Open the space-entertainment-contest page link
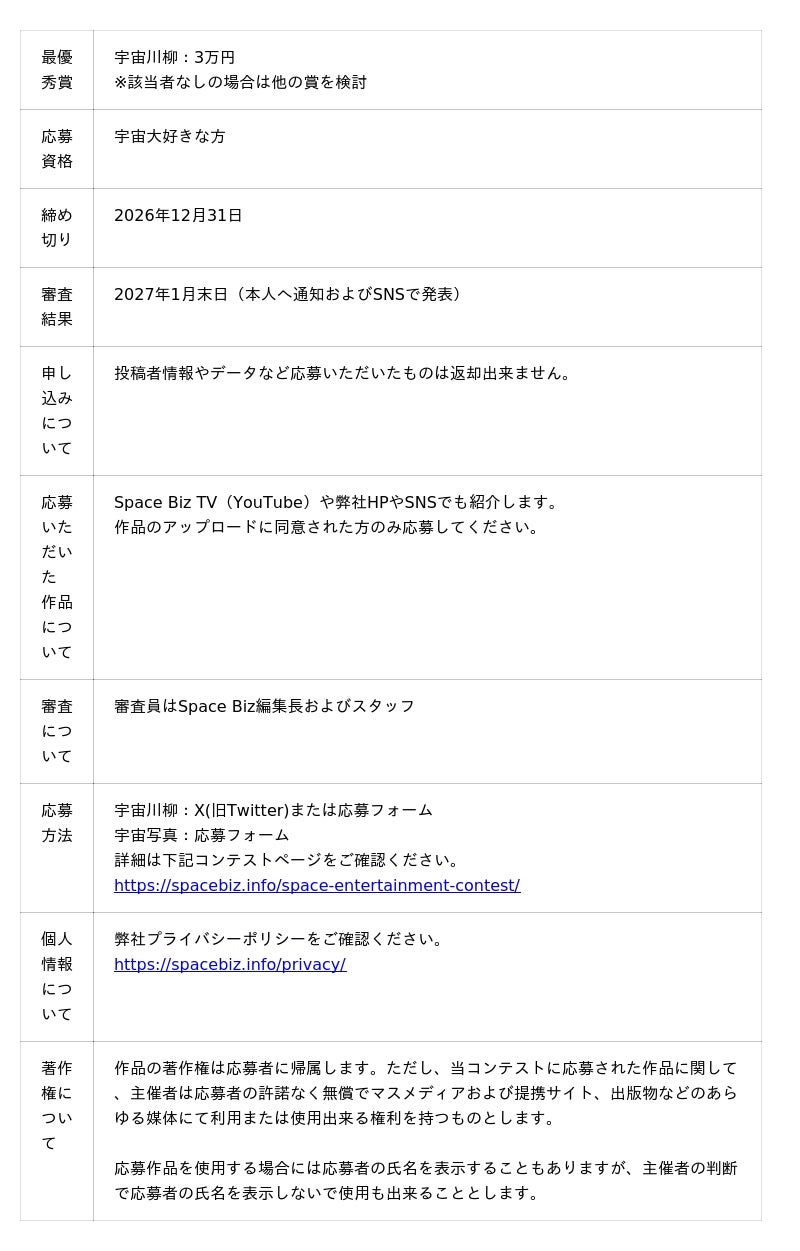800x1251 pixels. tap(316, 885)
